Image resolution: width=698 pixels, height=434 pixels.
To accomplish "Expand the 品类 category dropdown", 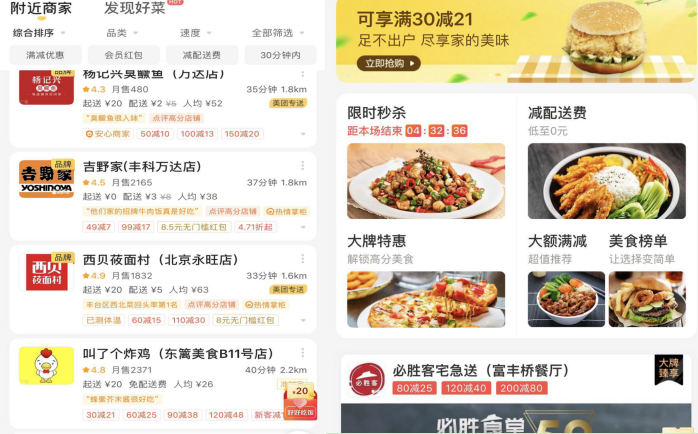I will 121,33.
